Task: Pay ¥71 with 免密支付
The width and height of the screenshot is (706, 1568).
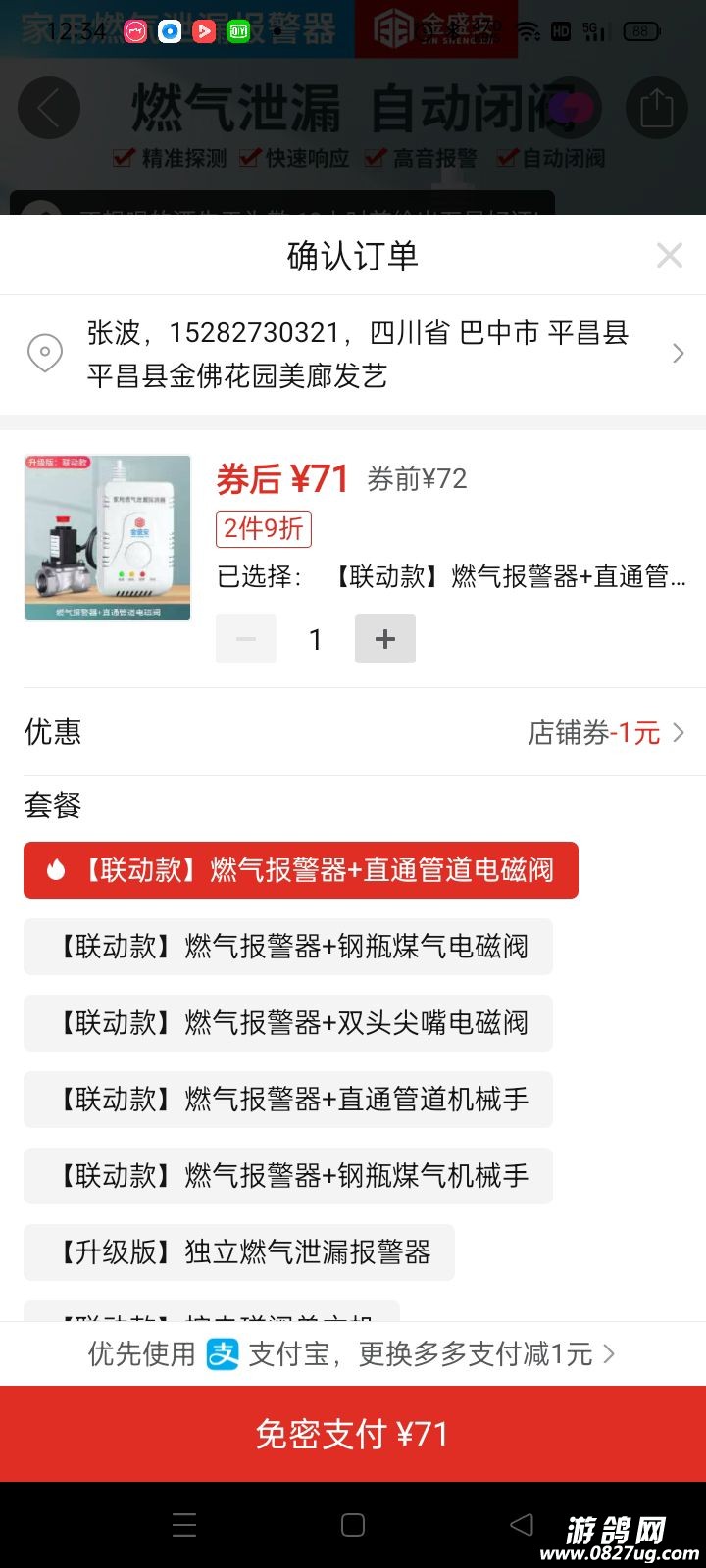Action: [x=353, y=1434]
